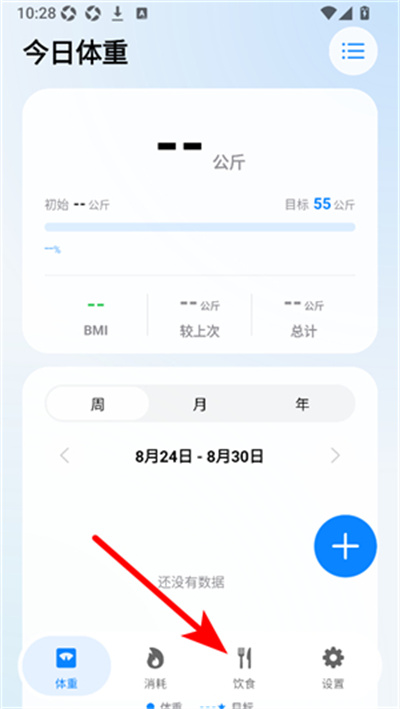Open the list menu icon at top right
400x709 pixels.
[x=353, y=51]
